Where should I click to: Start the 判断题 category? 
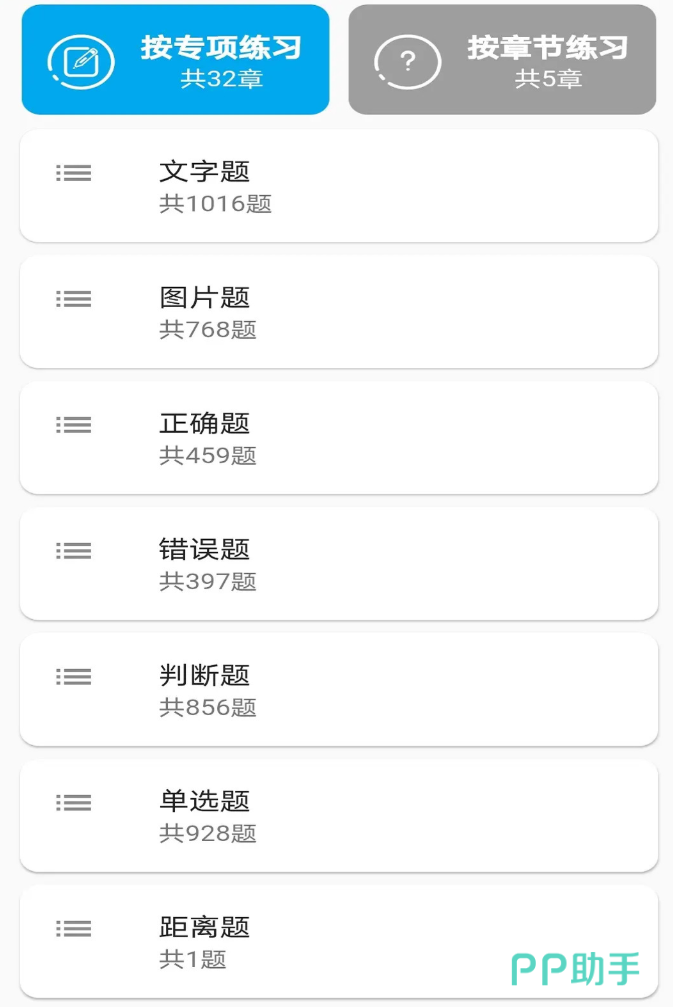coord(338,690)
